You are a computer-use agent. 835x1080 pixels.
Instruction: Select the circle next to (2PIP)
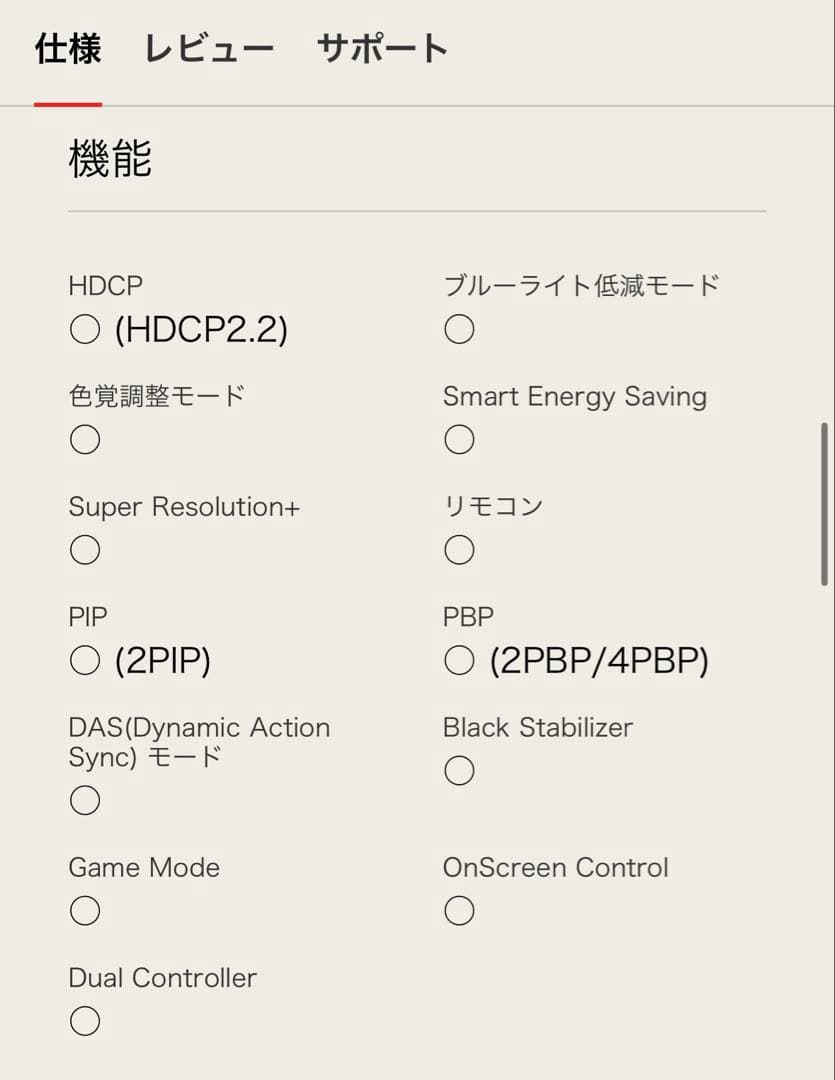point(84,660)
